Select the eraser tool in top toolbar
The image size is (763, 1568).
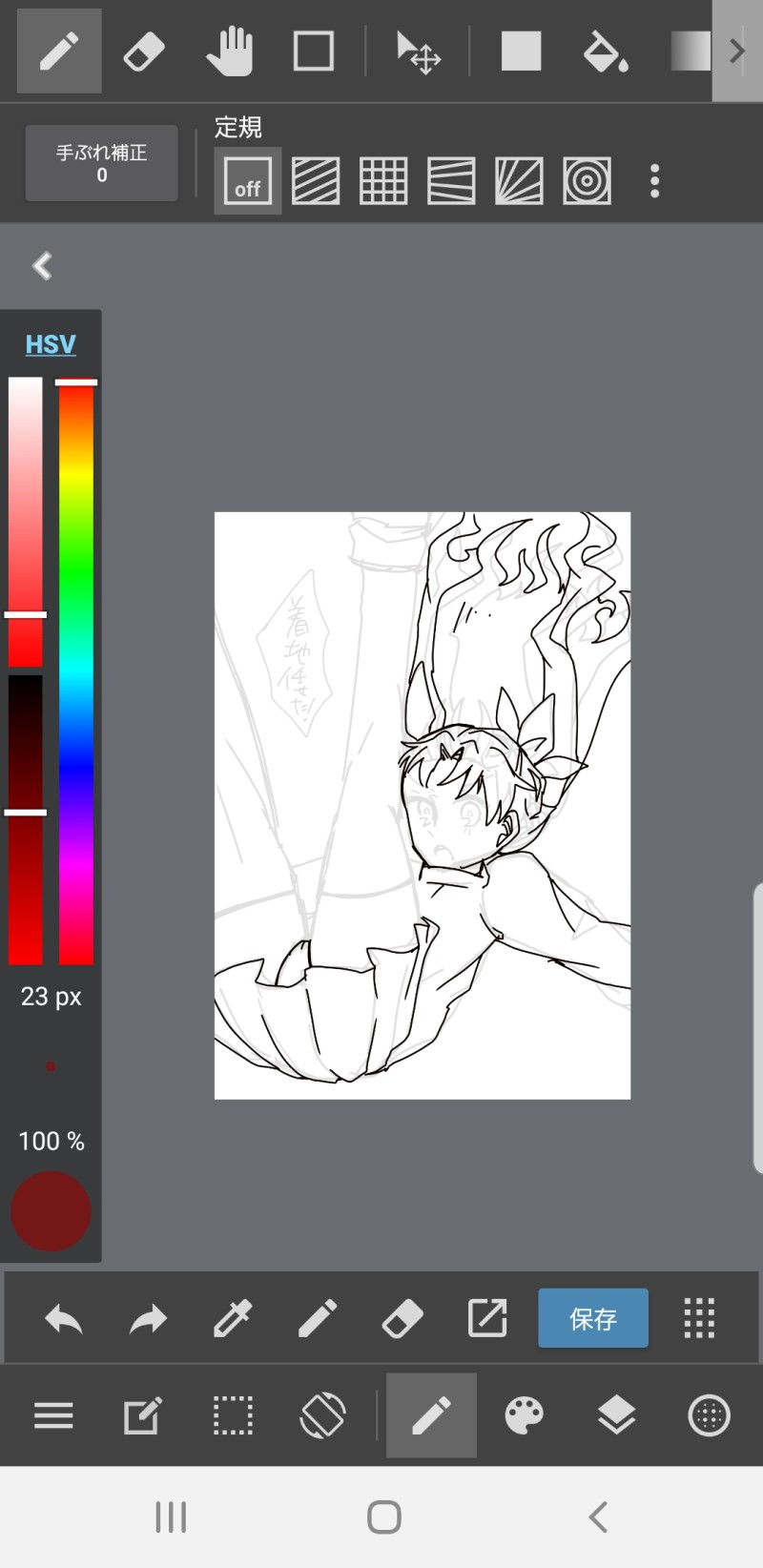(x=144, y=51)
